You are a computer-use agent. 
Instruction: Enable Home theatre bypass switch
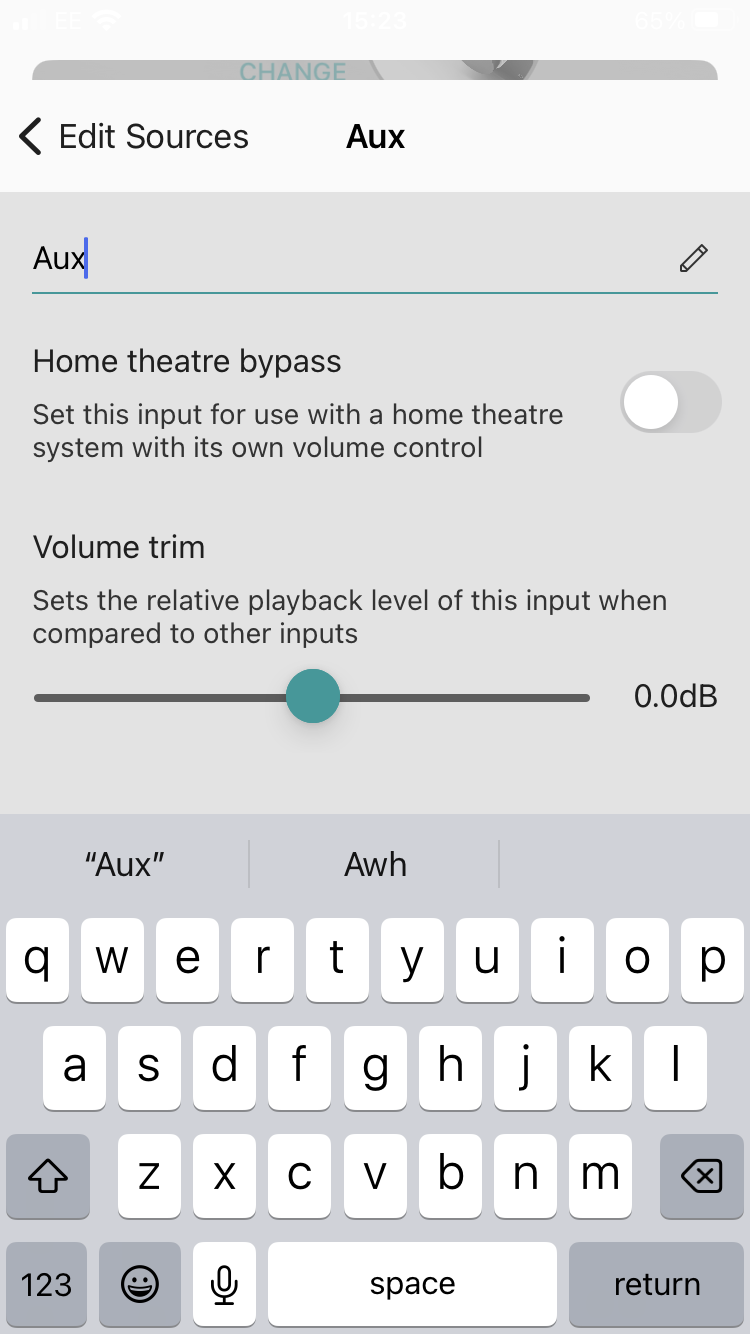point(670,403)
